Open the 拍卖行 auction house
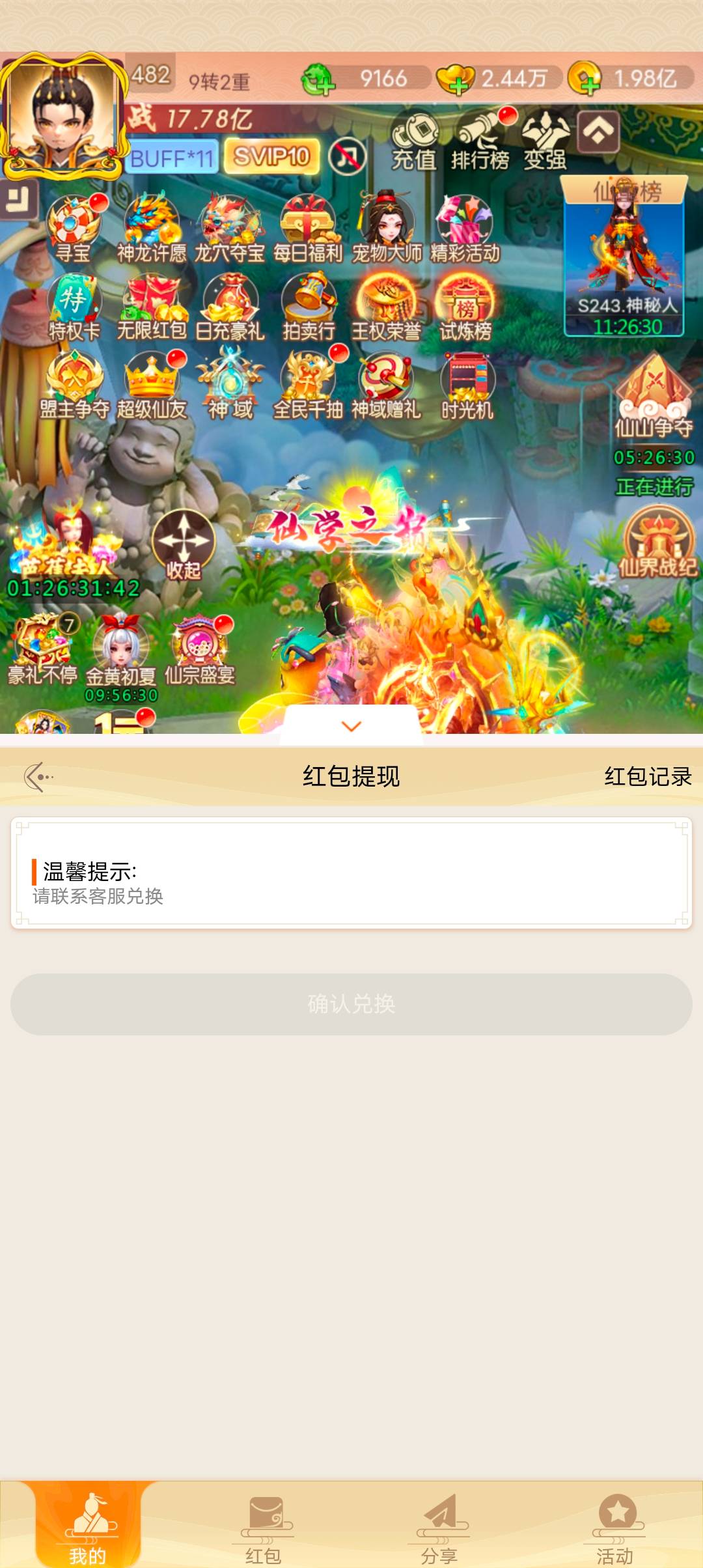Screen dimensions: 703x1568 [x=308, y=306]
